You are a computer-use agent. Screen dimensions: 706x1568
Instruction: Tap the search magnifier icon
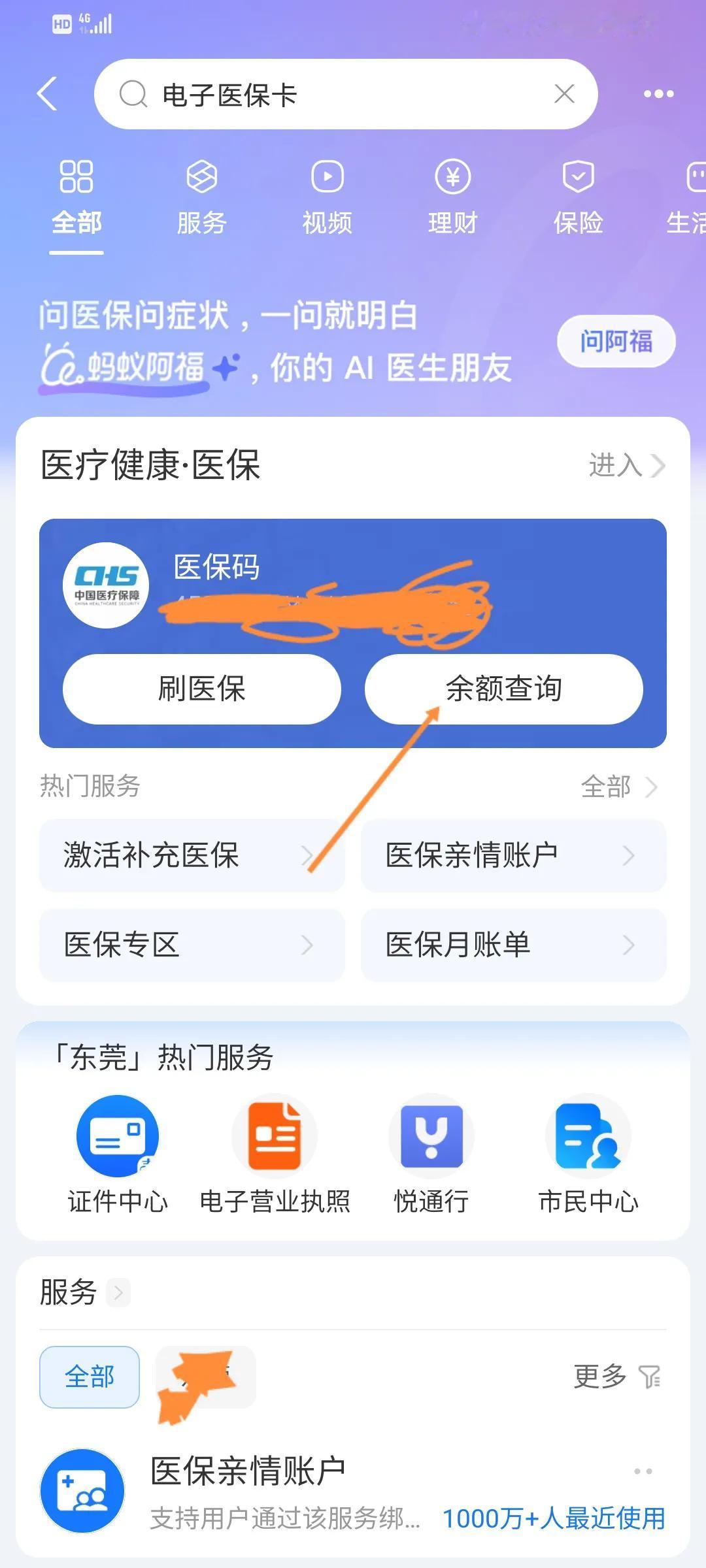point(133,94)
